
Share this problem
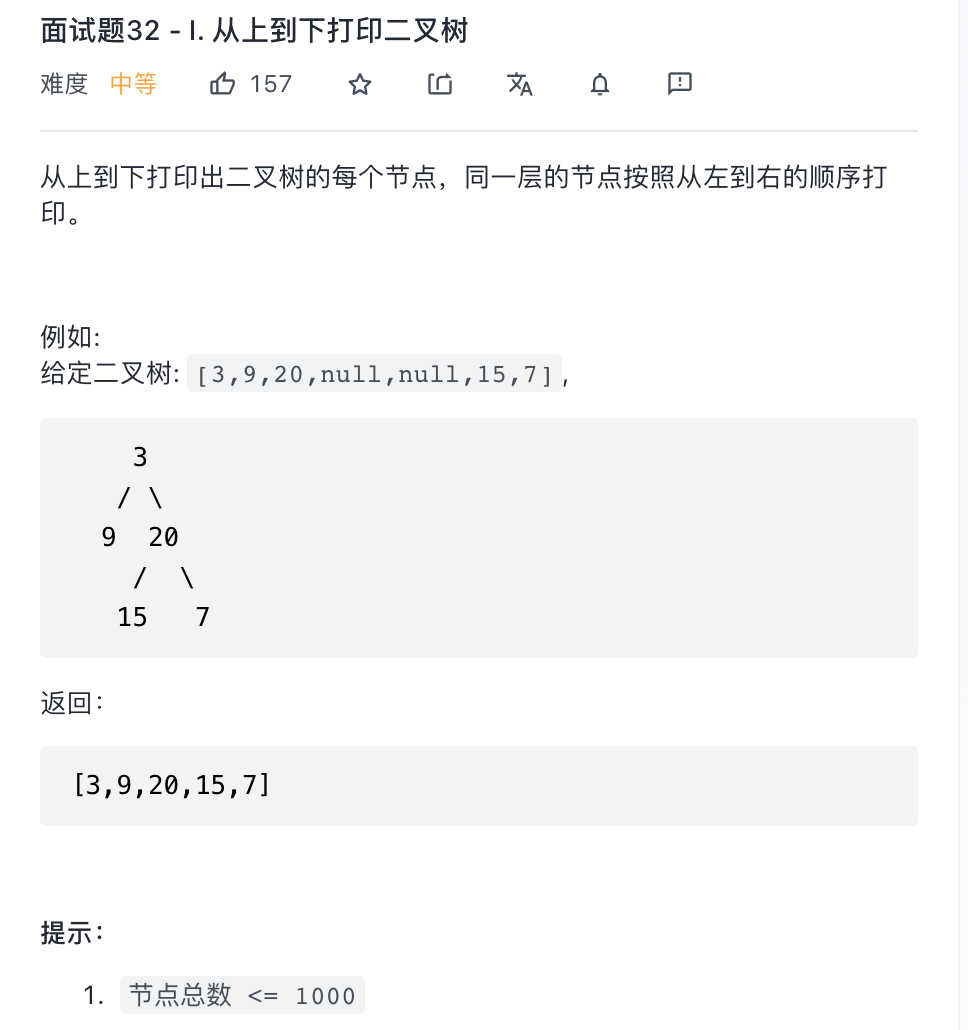click(x=440, y=84)
